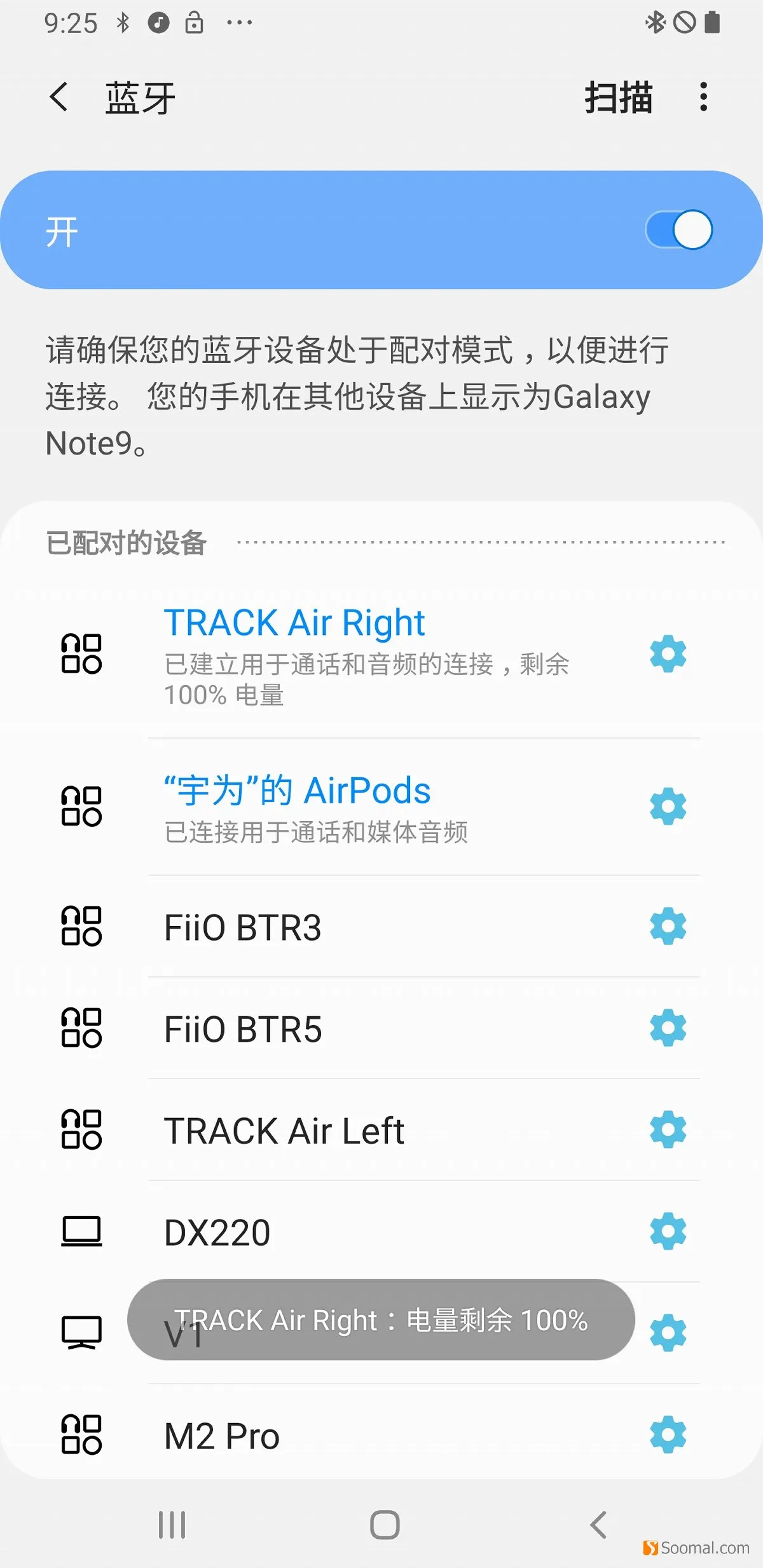Tap 扫描 to scan for devices

619,97
